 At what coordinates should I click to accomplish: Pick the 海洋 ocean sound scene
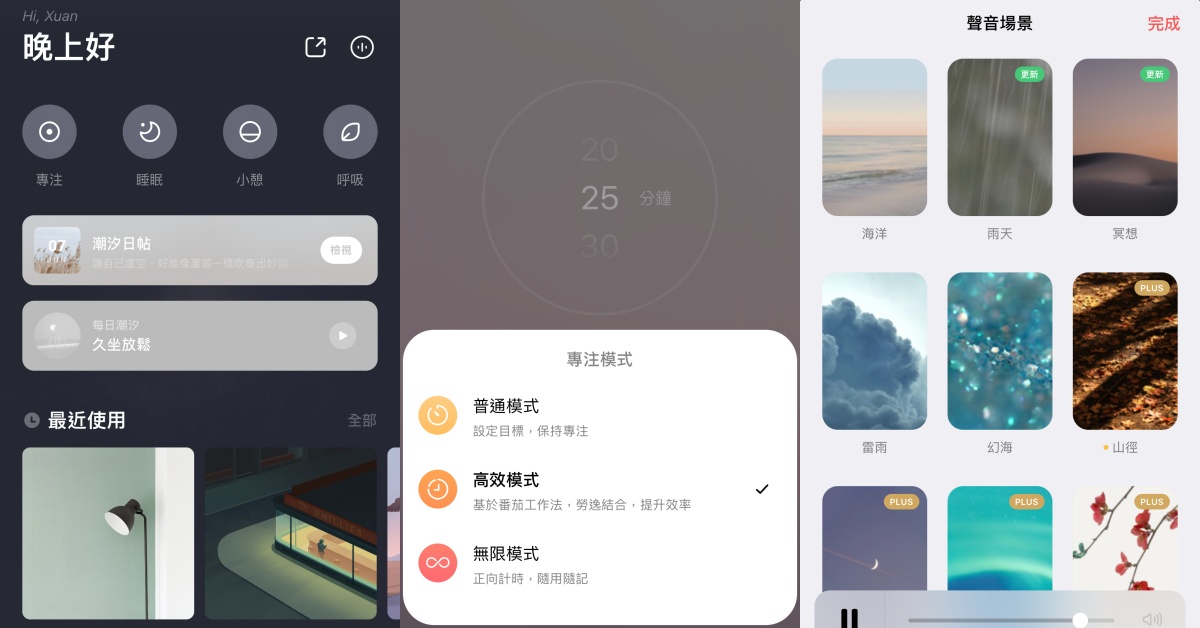click(874, 138)
